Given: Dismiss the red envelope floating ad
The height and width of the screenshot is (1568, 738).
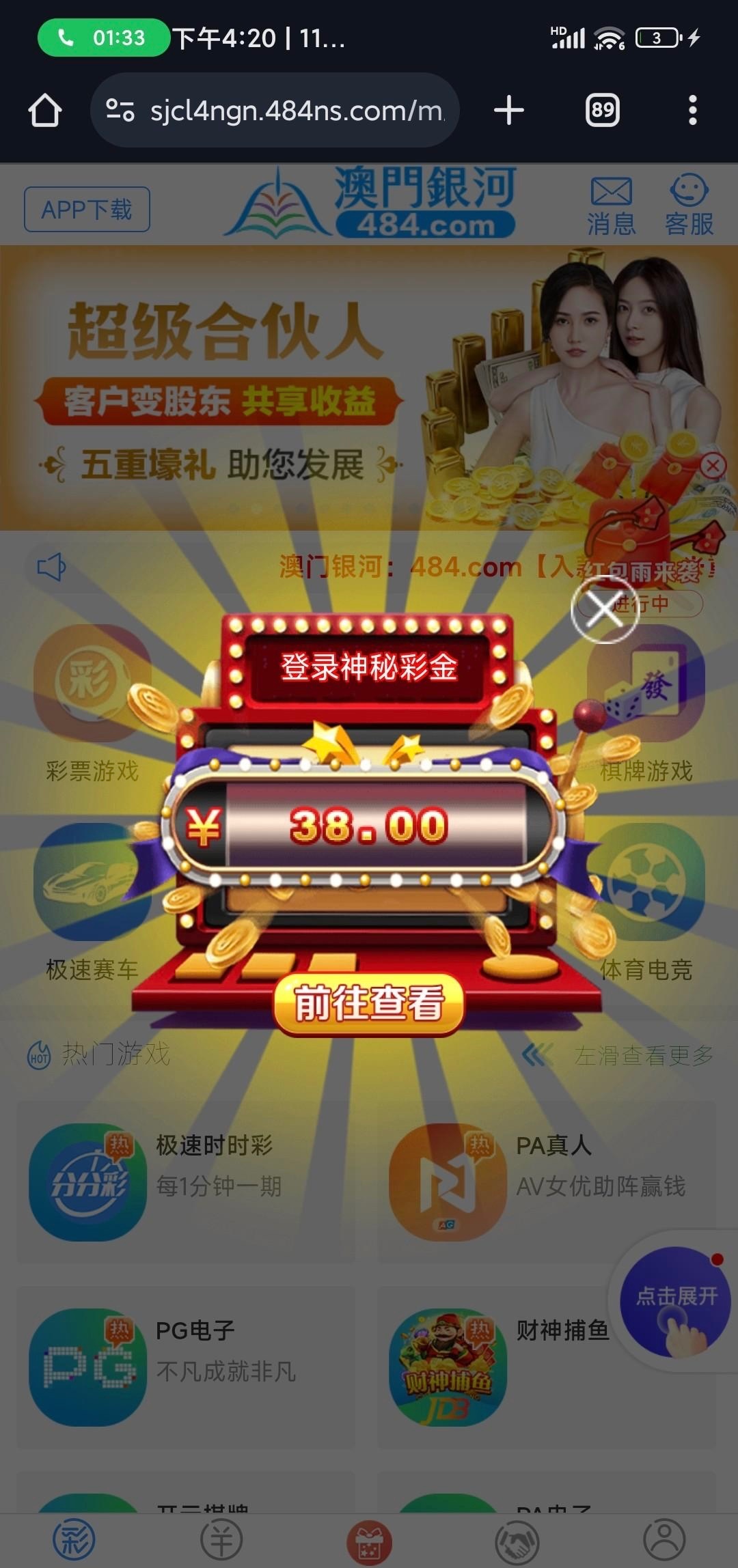Looking at the screenshot, I should 713,466.
